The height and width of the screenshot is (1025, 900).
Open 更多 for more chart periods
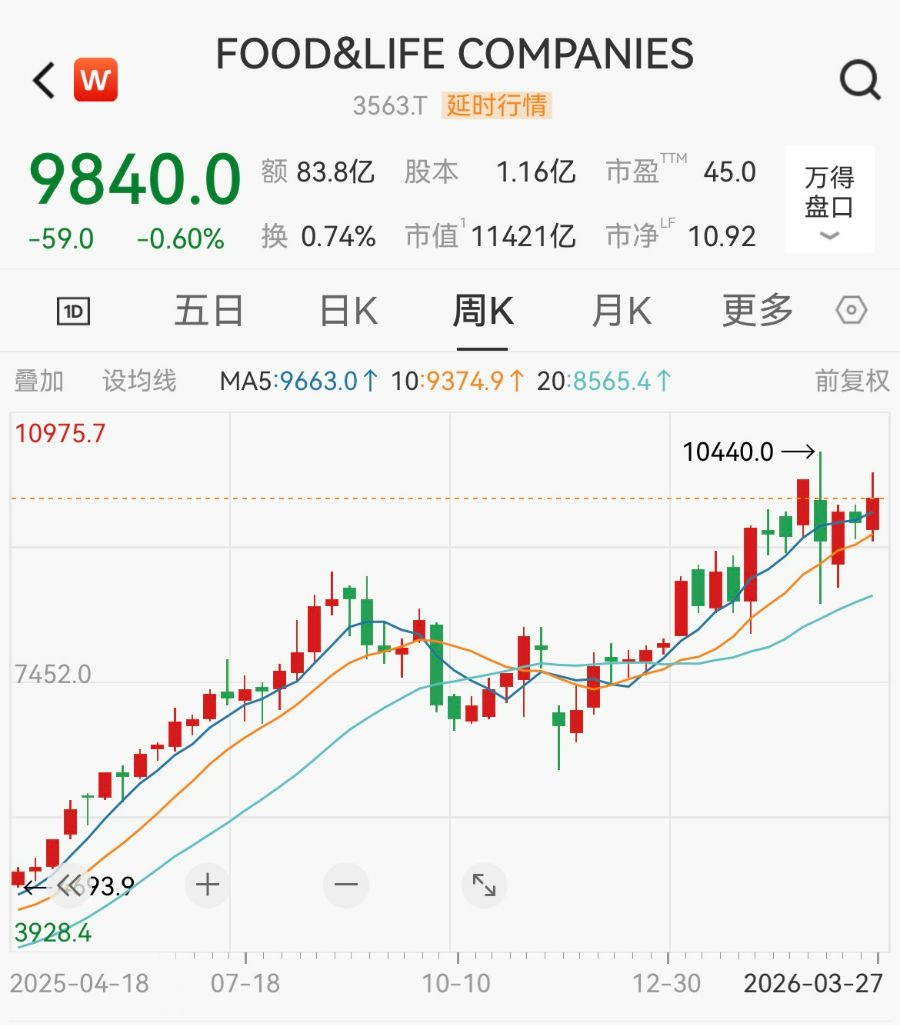[x=757, y=312]
